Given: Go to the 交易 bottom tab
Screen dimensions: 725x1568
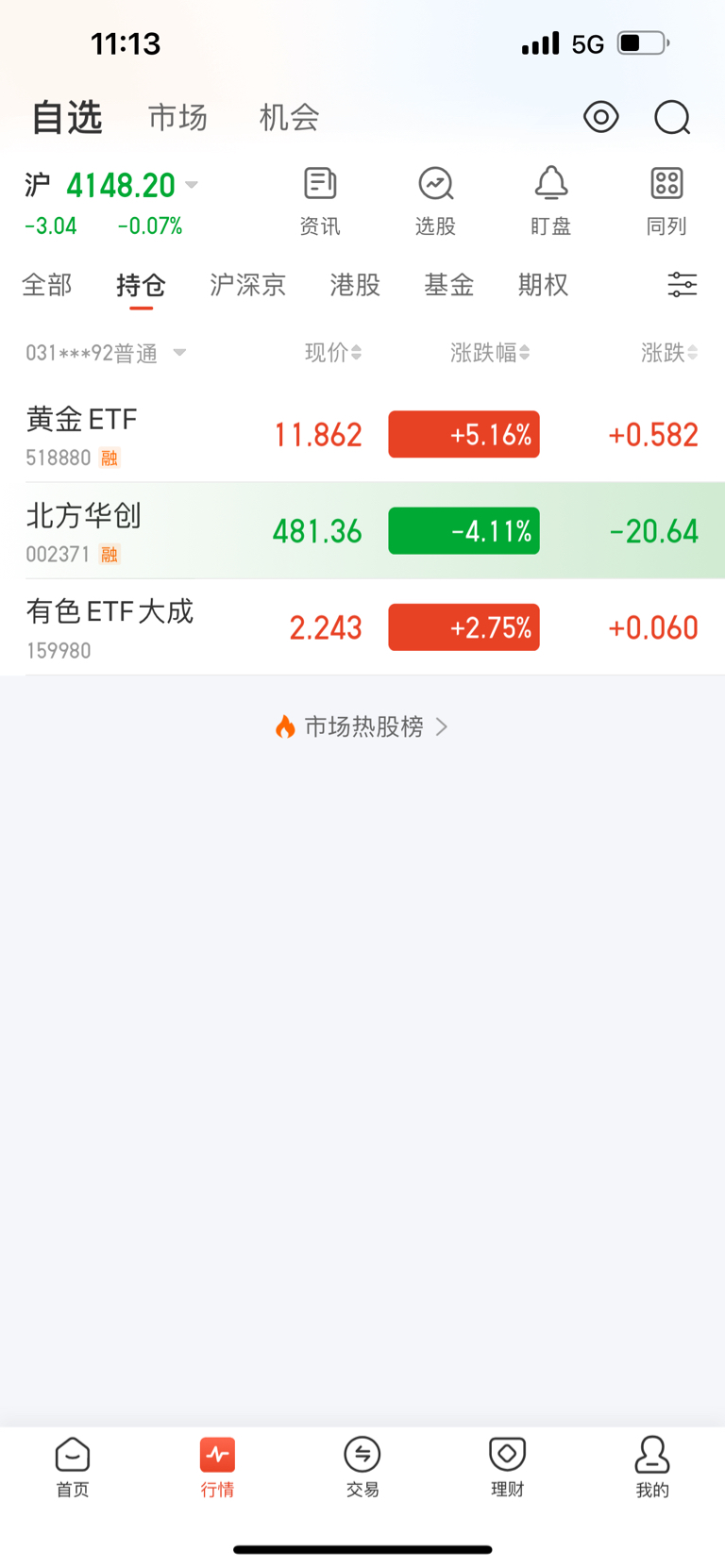Looking at the screenshot, I should 362,1467.
